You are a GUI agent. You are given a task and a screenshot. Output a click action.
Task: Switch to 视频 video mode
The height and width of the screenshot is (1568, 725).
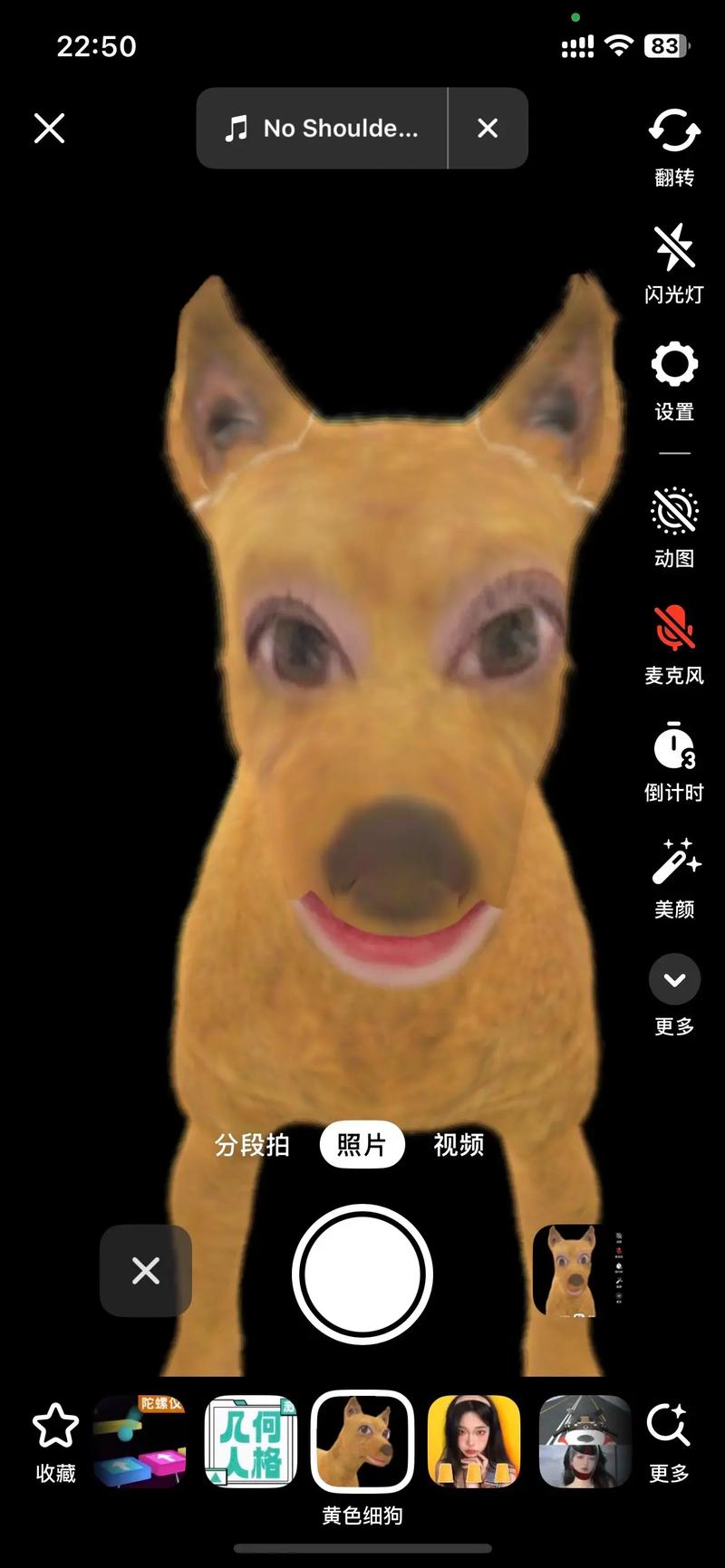[459, 1145]
